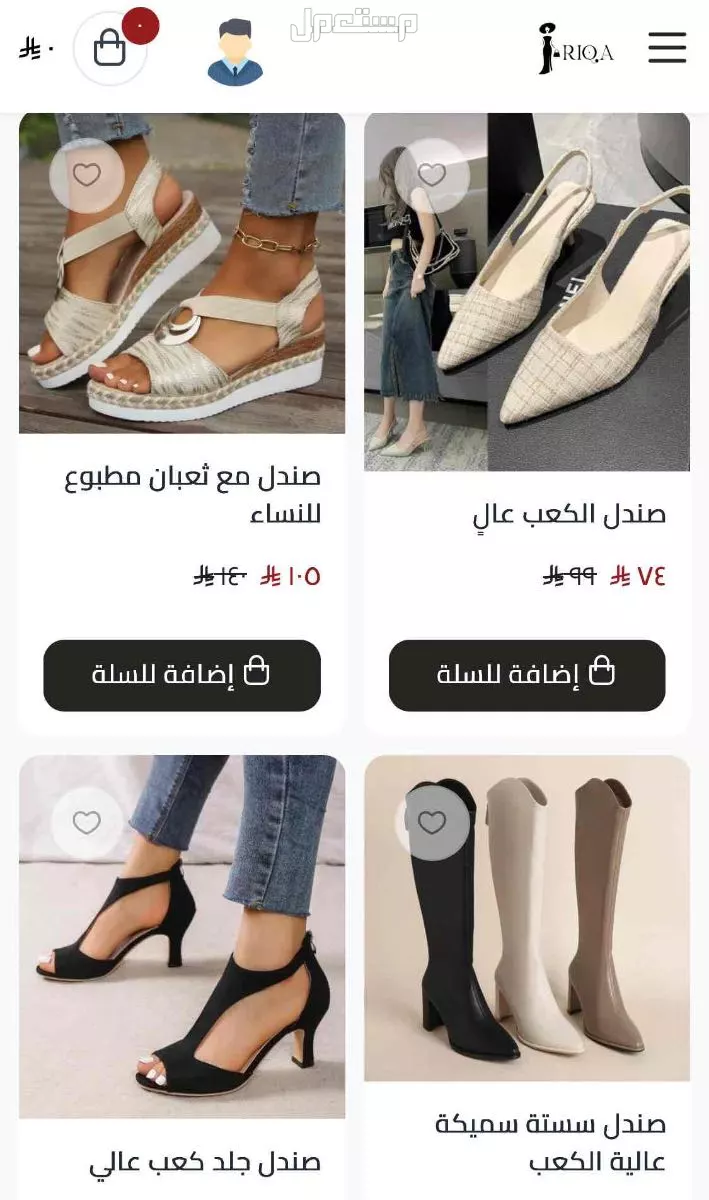Favorite the صندل الكعب عالٍ product
This screenshot has height=1200, width=709.
432,175
